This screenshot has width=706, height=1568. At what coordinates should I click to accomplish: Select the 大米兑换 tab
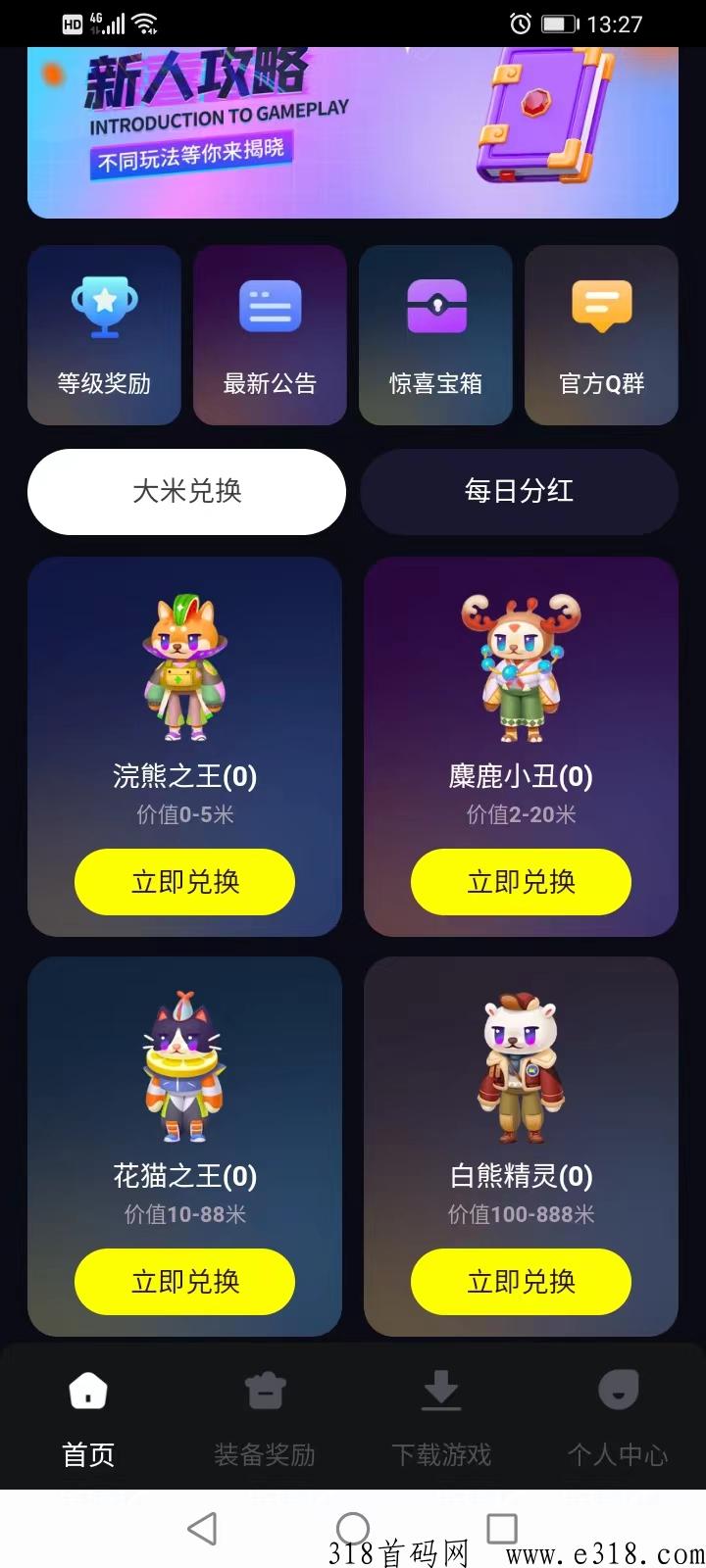click(x=185, y=492)
